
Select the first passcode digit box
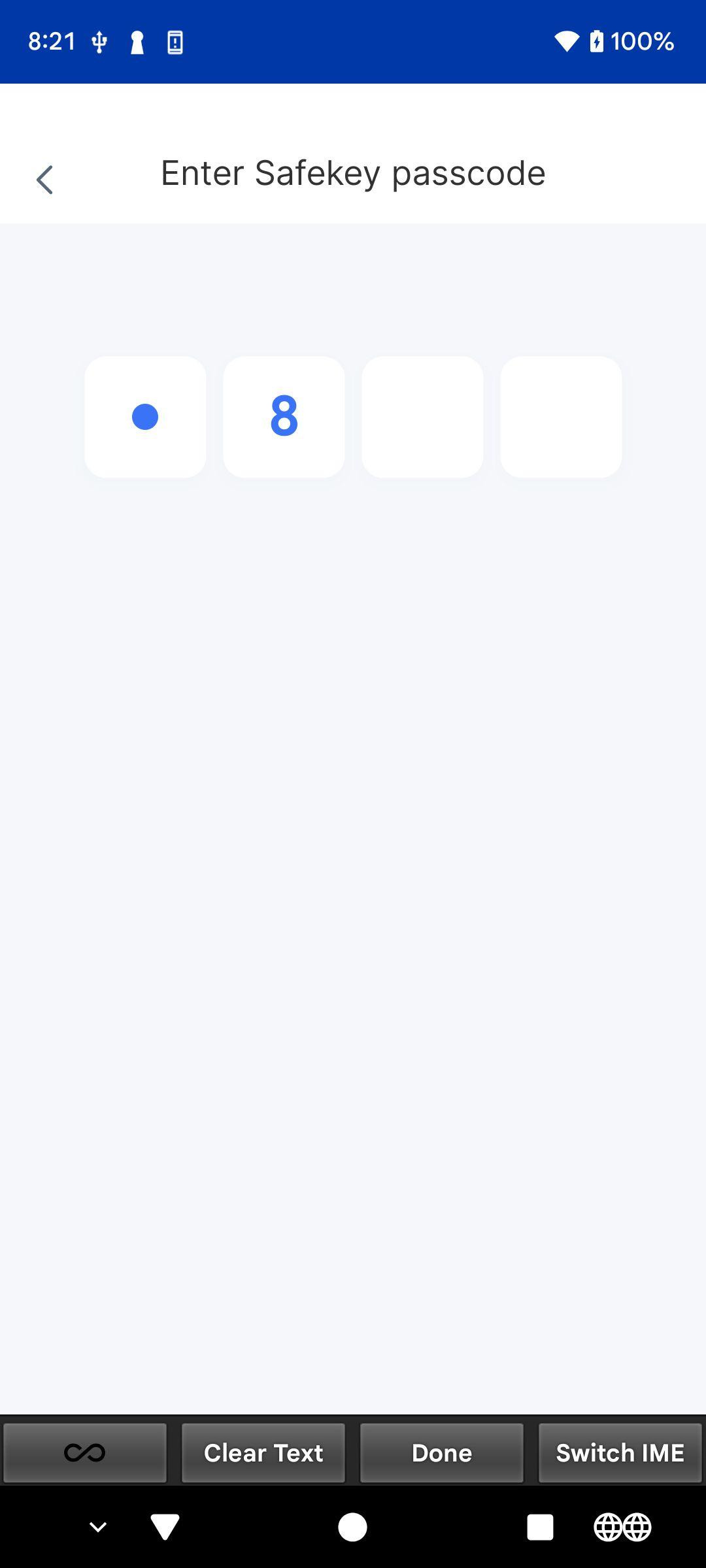145,417
